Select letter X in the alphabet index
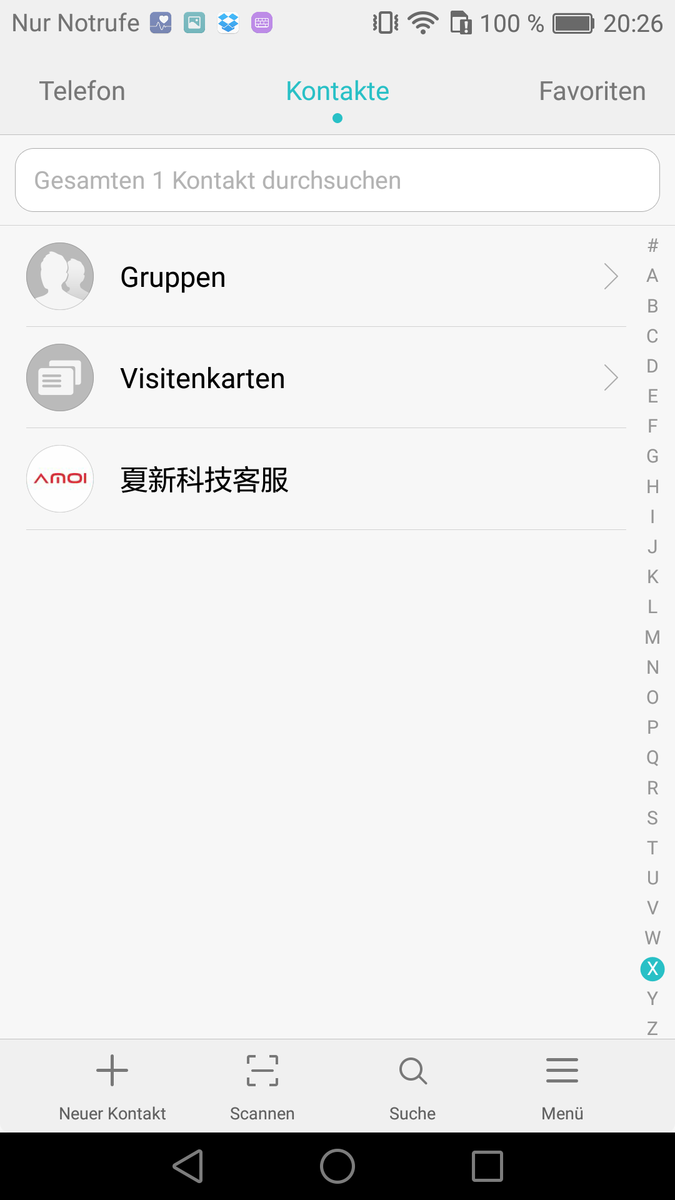The height and width of the screenshot is (1200, 675). [x=652, y=968]
